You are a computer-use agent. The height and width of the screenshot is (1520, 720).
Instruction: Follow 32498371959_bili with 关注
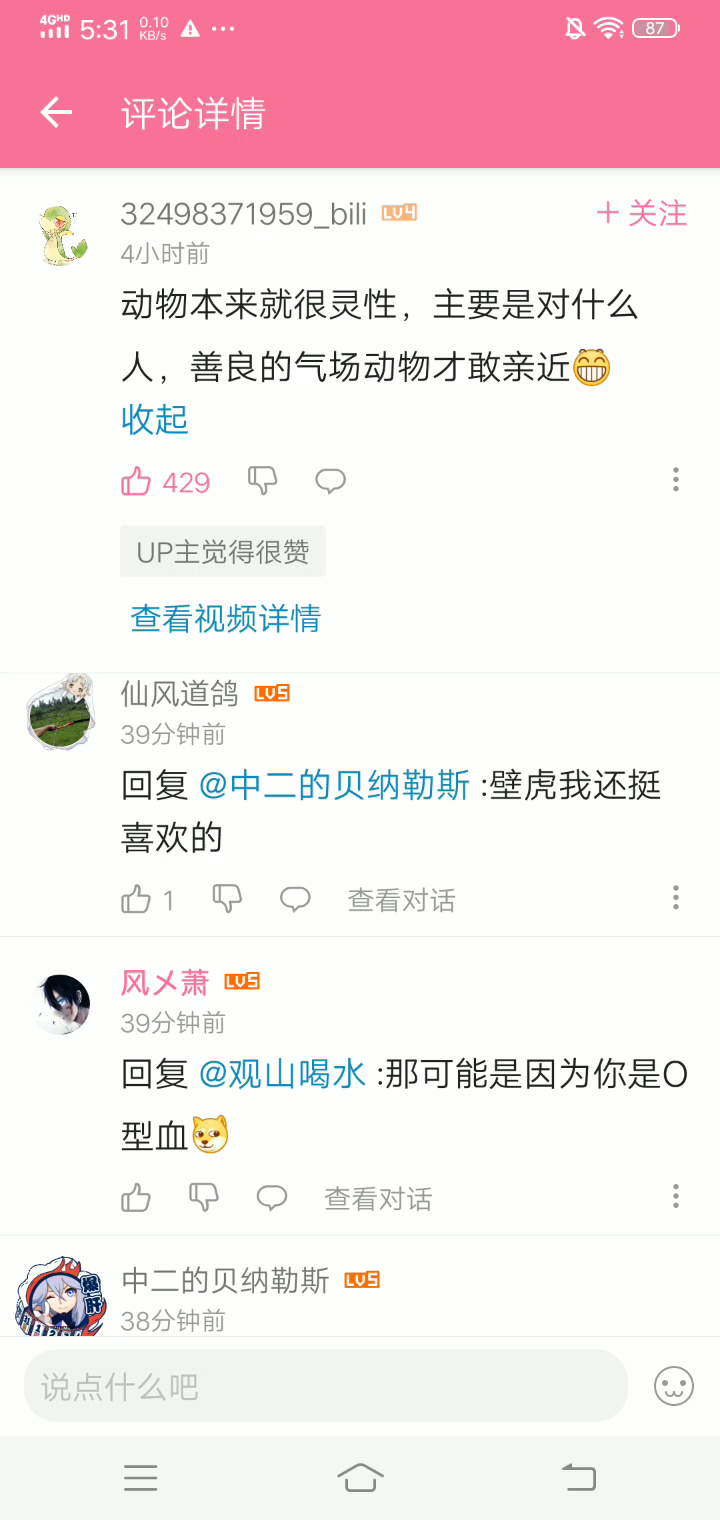(642, 213)
